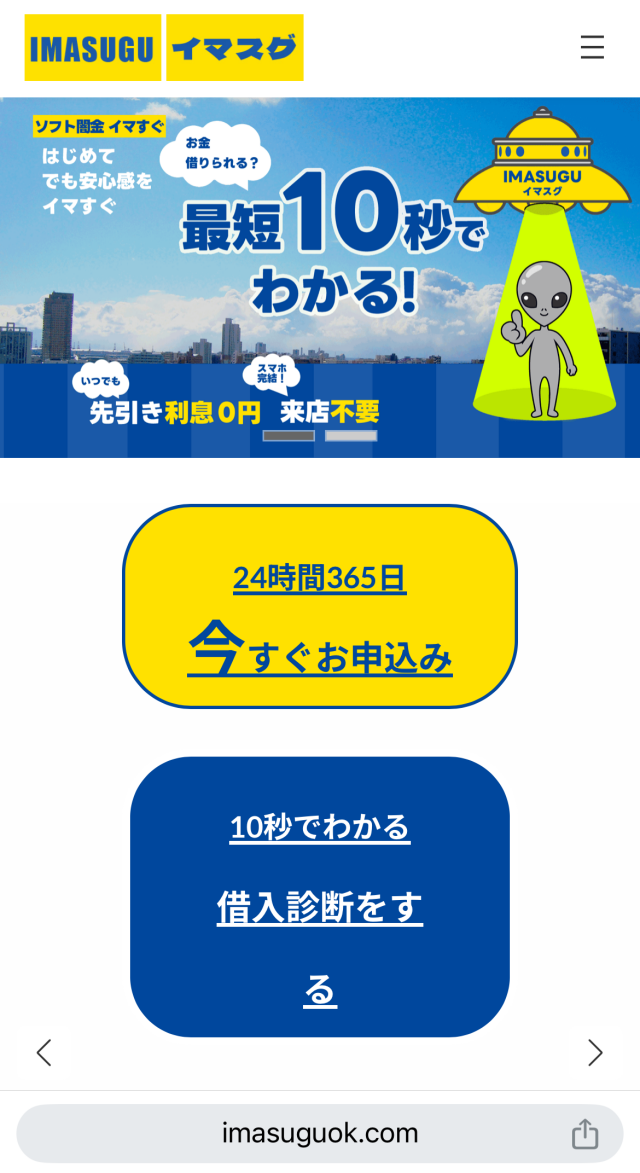This screenshot has width=640, height=1173.
Task: Select the second banner page indicator
Action: coord(351,435)
